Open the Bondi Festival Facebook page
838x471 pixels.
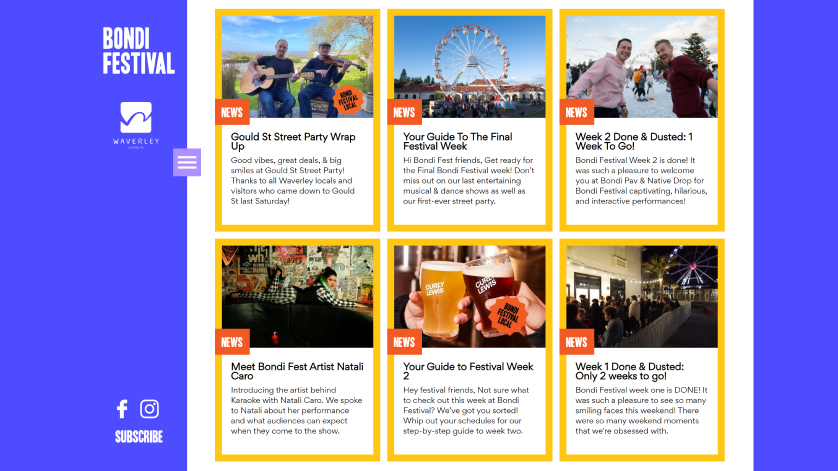pos(122,408)
